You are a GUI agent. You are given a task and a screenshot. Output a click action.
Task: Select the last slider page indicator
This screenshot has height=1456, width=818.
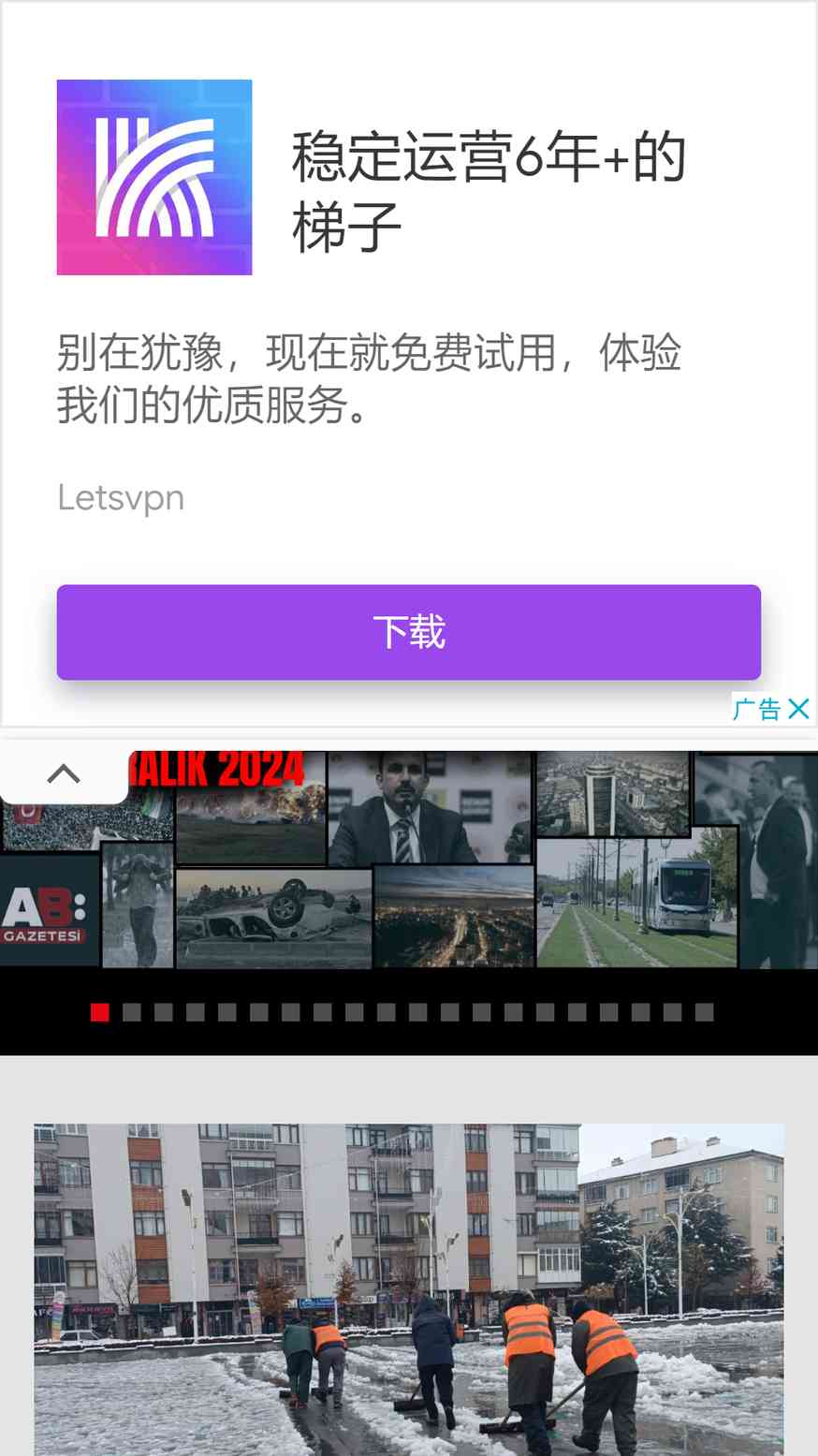pos(705,1012)
